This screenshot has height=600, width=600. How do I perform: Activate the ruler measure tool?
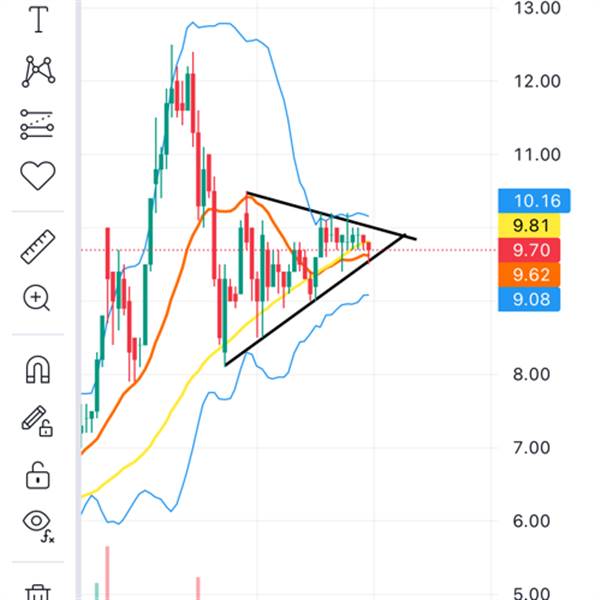coord(38,247)
